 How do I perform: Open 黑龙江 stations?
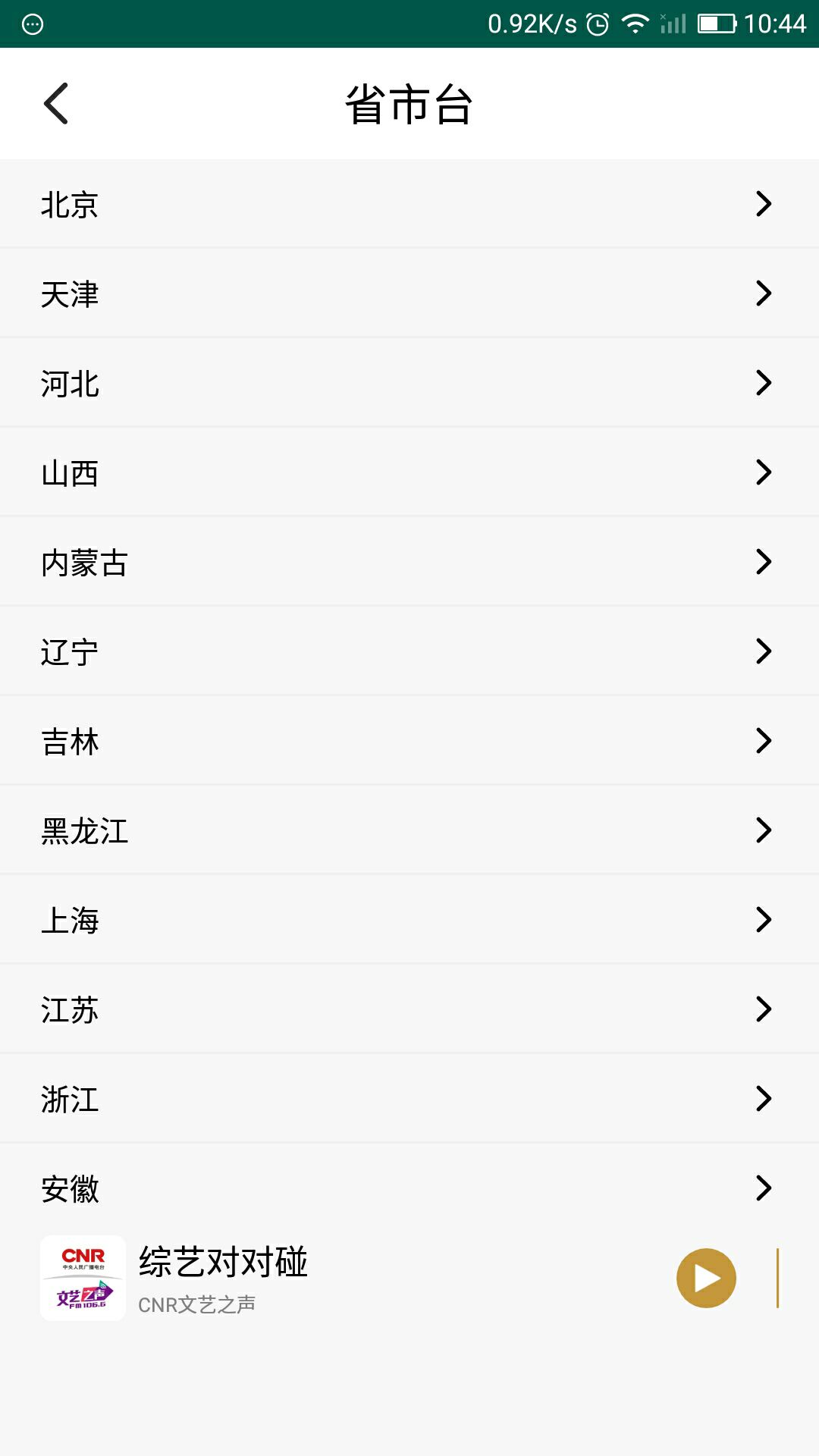(409, 830)
